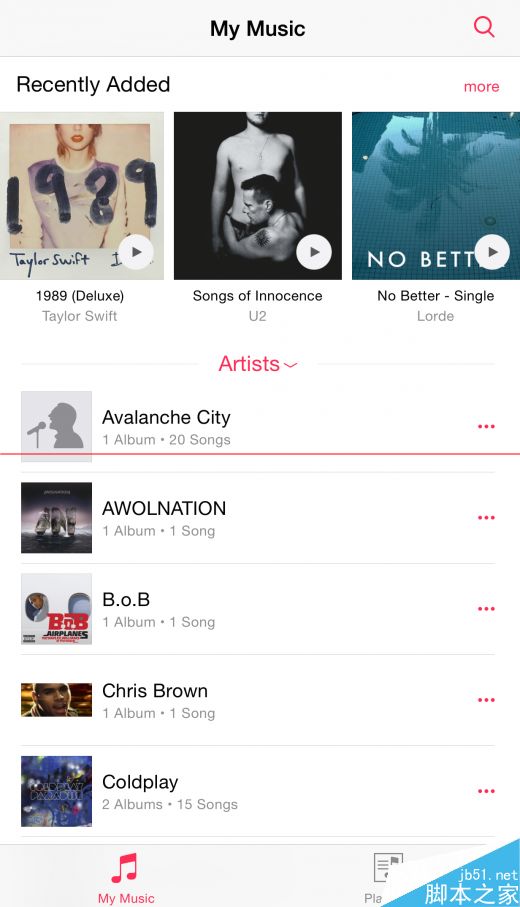Open the B.o.B artist row
The height and width of the screenshot is (907, 520).
(x=258, y=609)
